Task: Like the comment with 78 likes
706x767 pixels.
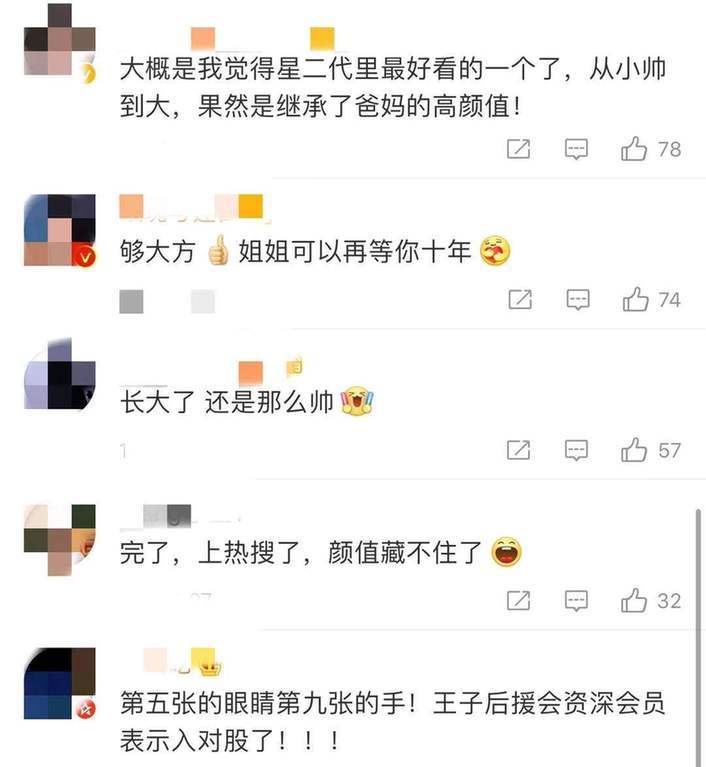Action: [x=635, y=150]
